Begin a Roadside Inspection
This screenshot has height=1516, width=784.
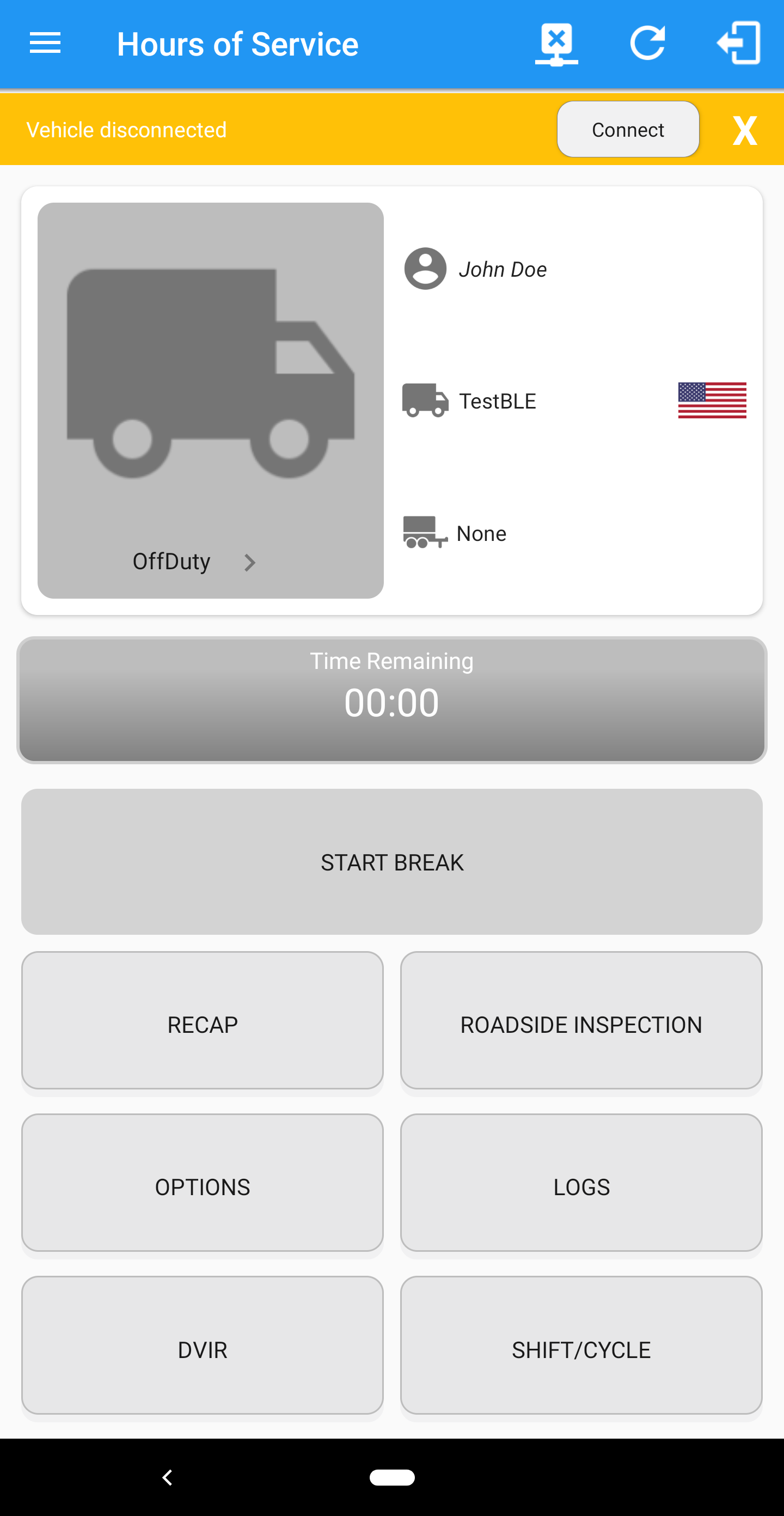pos(581,1024)
